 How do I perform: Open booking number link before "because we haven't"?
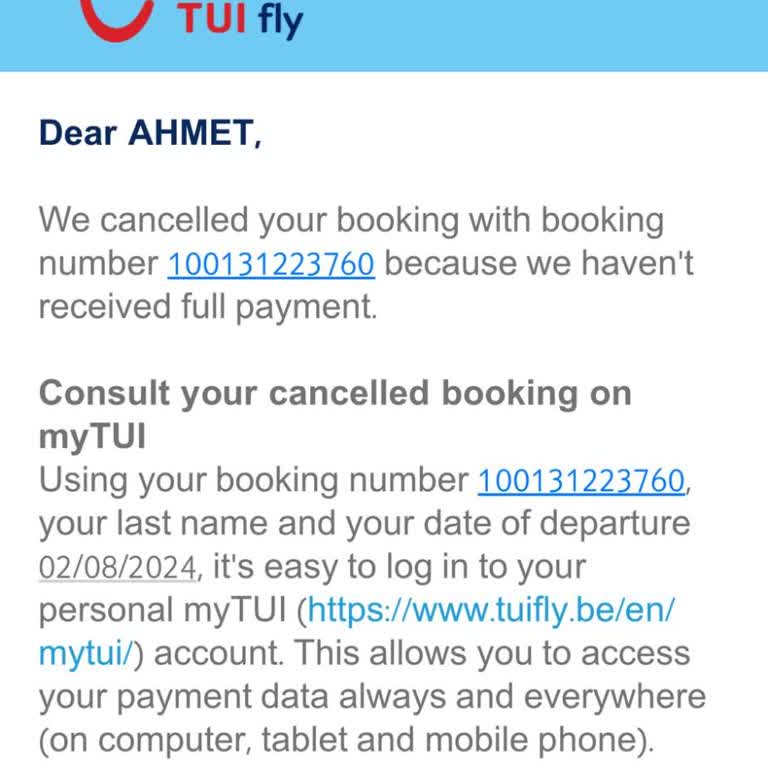[x=271, y=264]
